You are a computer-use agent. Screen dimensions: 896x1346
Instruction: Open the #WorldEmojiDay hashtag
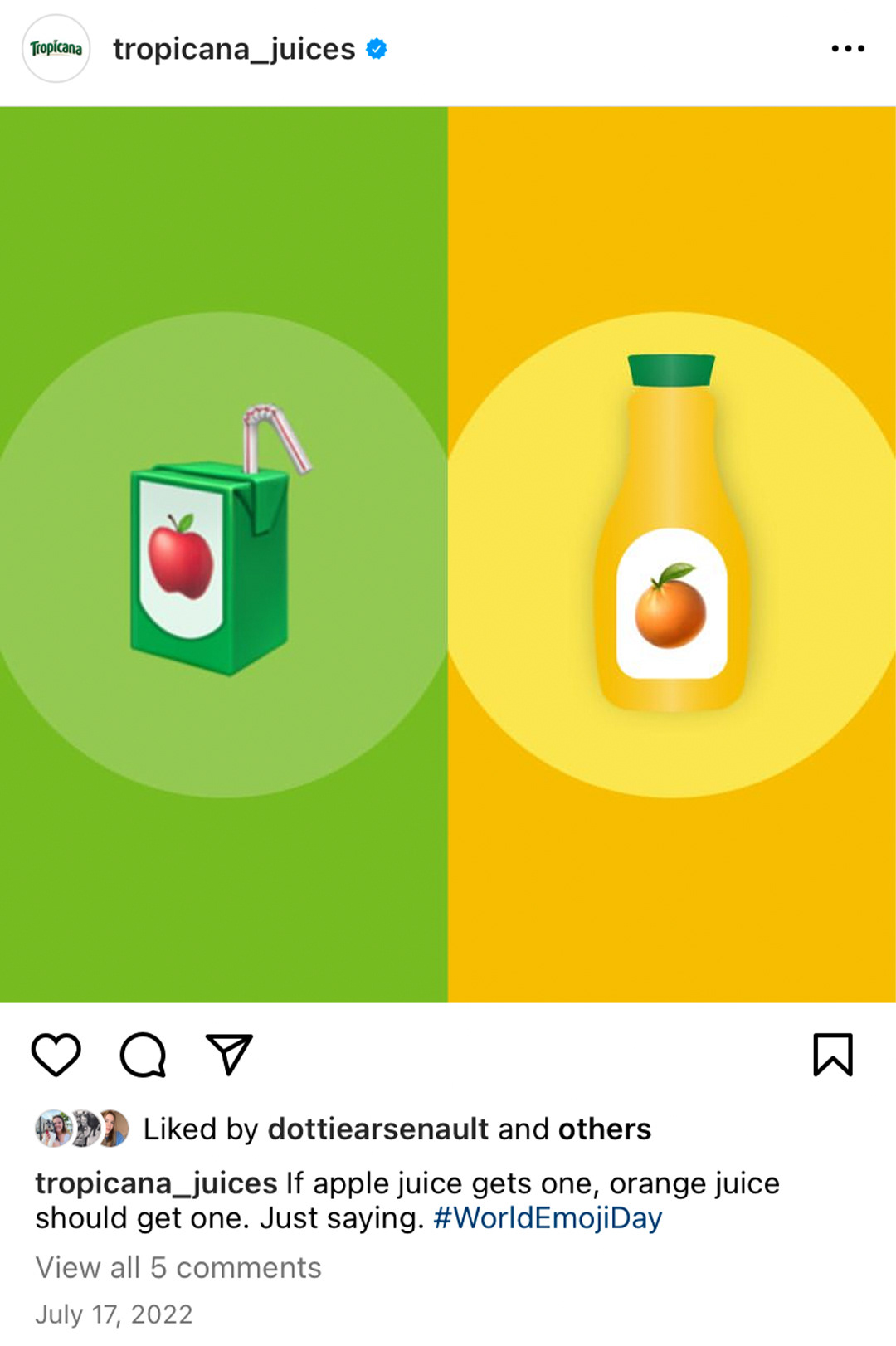[548, 1217]
